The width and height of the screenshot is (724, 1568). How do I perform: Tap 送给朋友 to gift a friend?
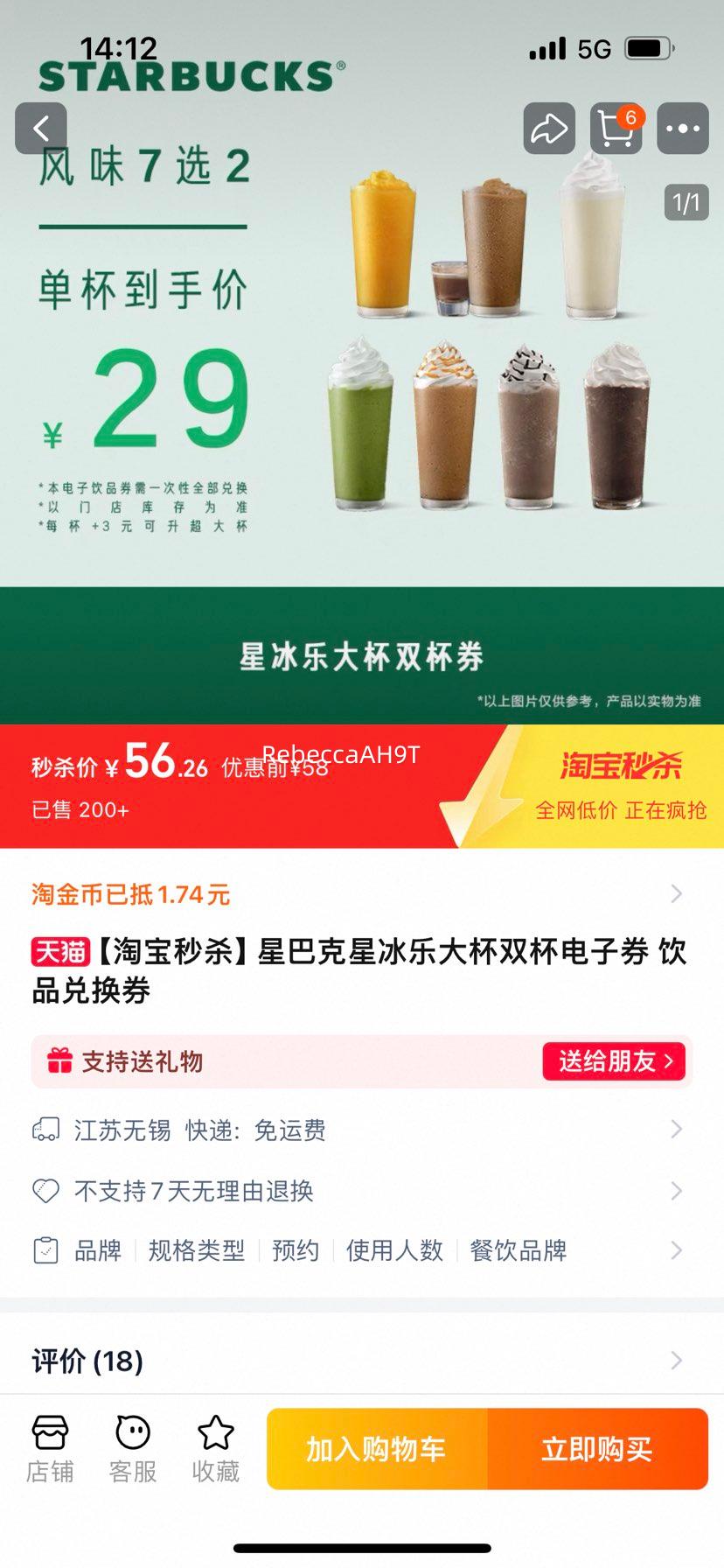pyautogui.click(x=614, y=1061)
